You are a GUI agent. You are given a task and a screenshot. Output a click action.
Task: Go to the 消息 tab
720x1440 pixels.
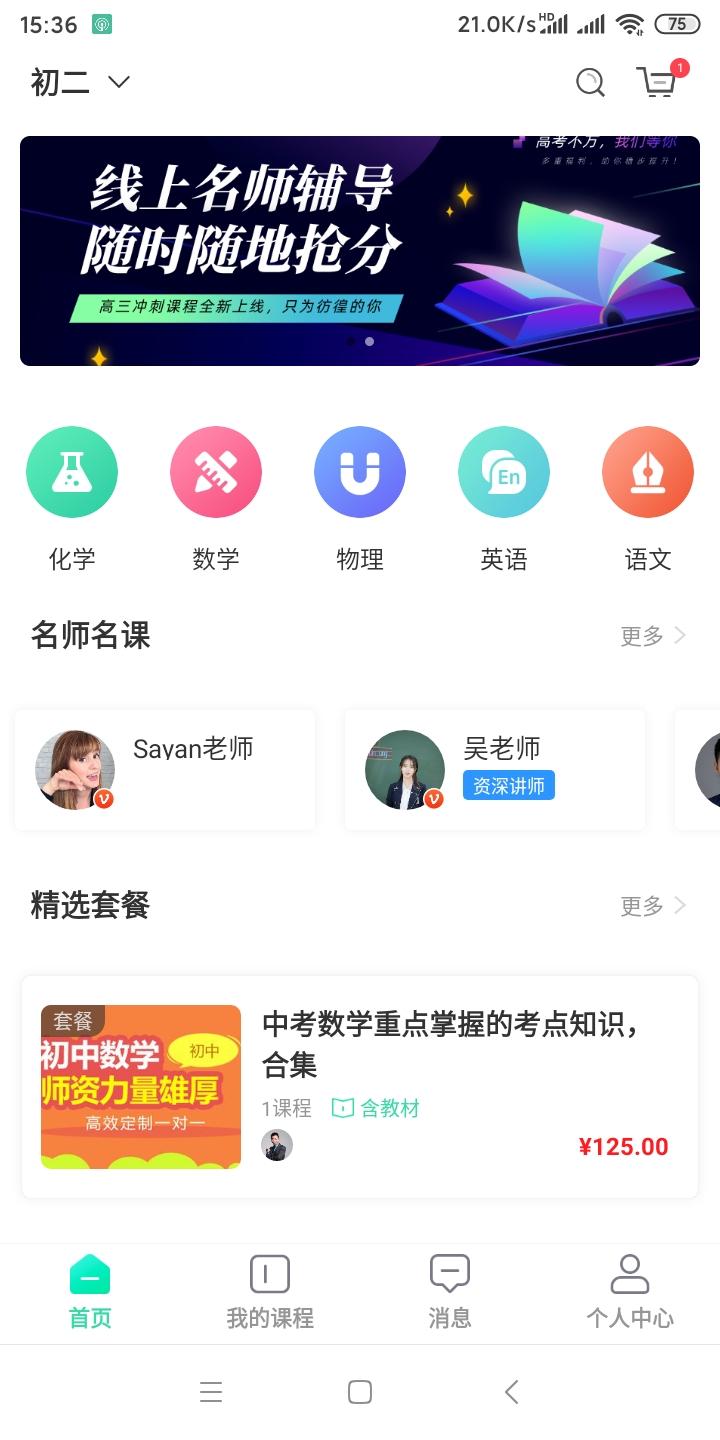pyautogui.click(x=450, y=1292)
